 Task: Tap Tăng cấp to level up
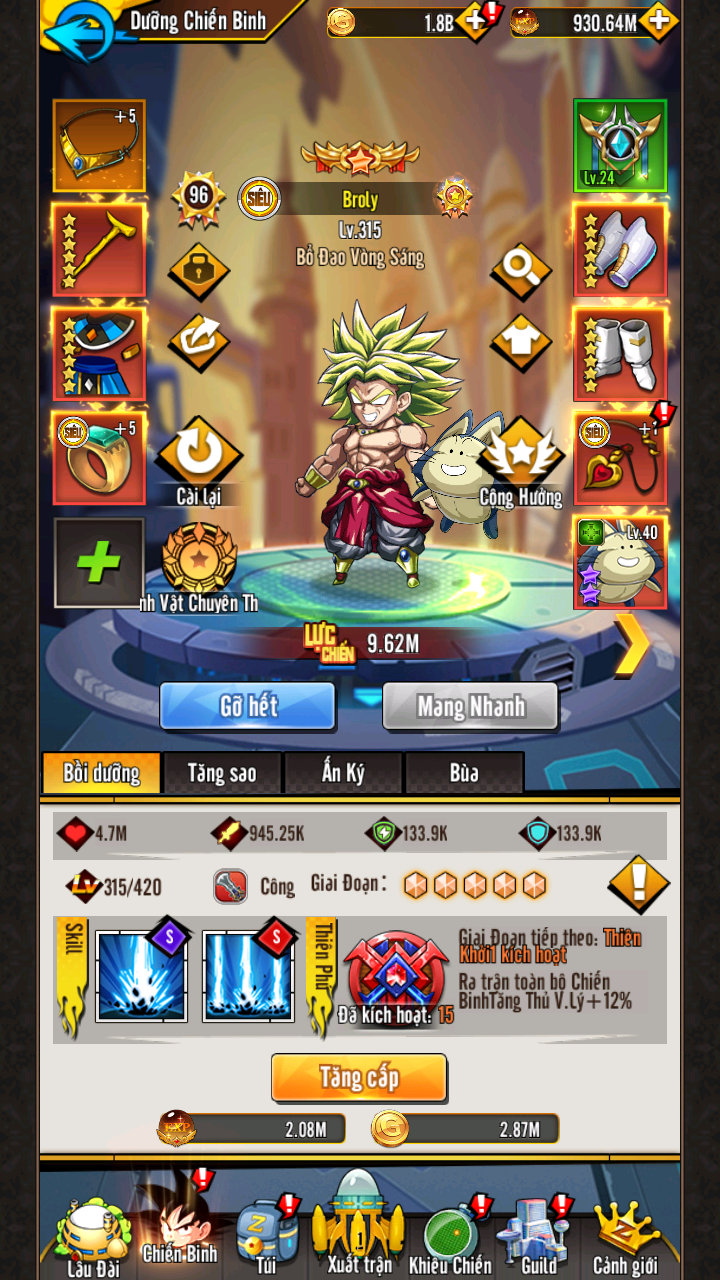(x=359, y=1077)
